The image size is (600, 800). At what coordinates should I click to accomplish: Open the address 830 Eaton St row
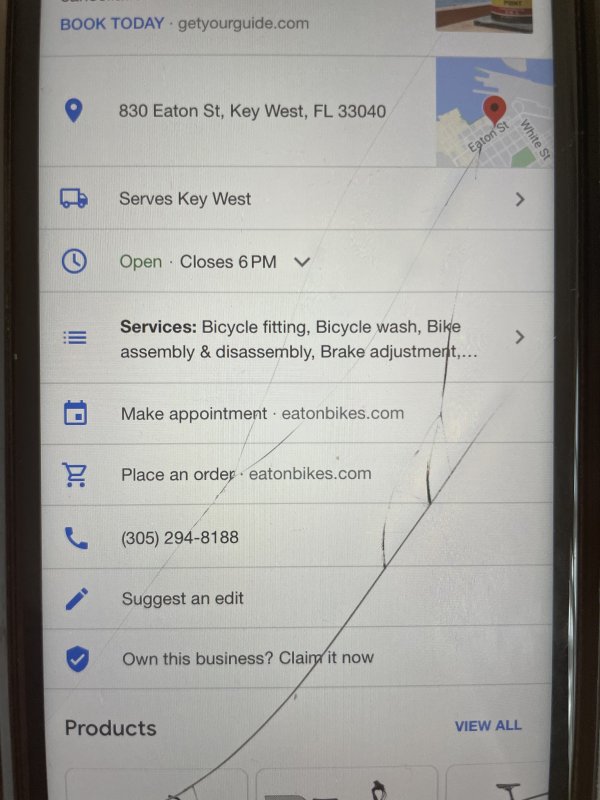click(x=251, y=111)
